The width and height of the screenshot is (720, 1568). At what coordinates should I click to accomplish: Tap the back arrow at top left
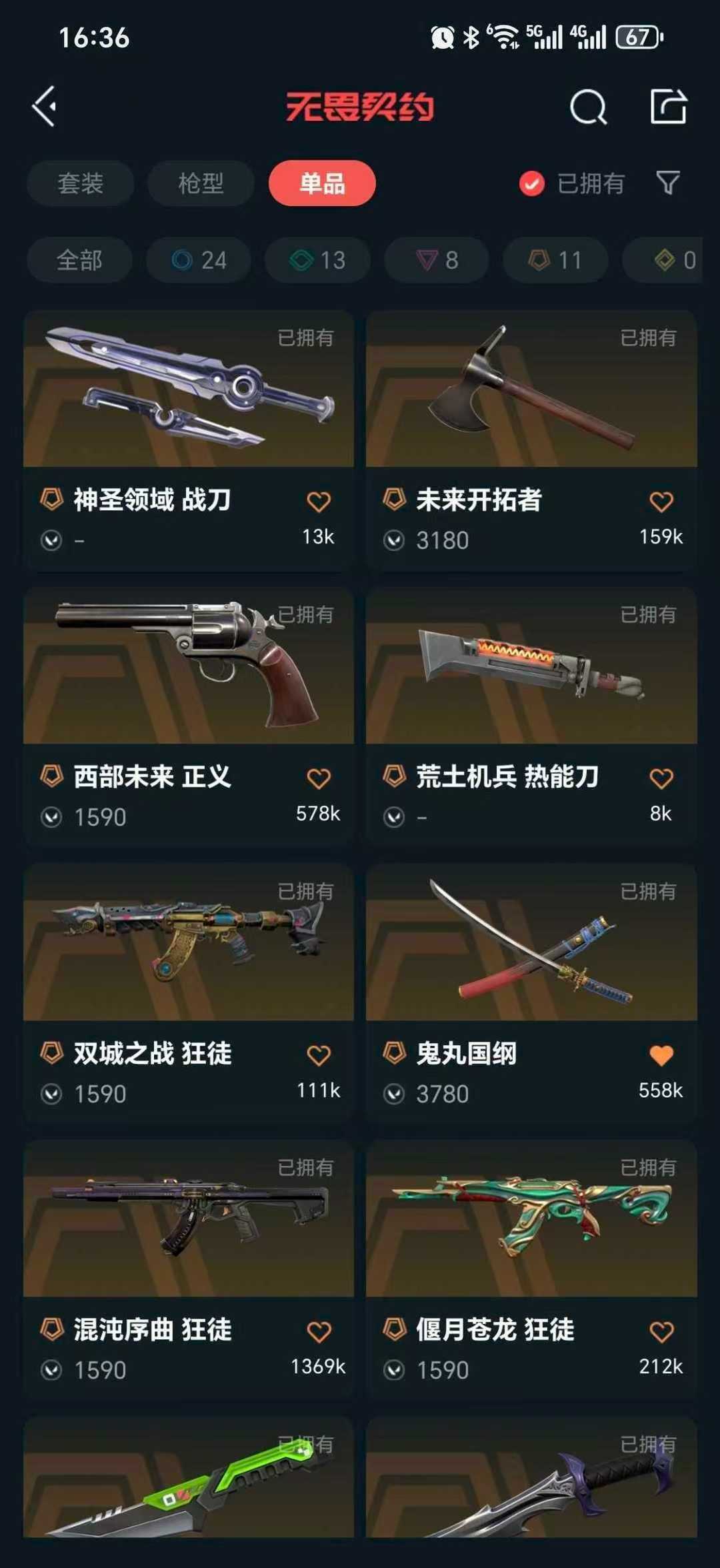click(x=45, y=107)
